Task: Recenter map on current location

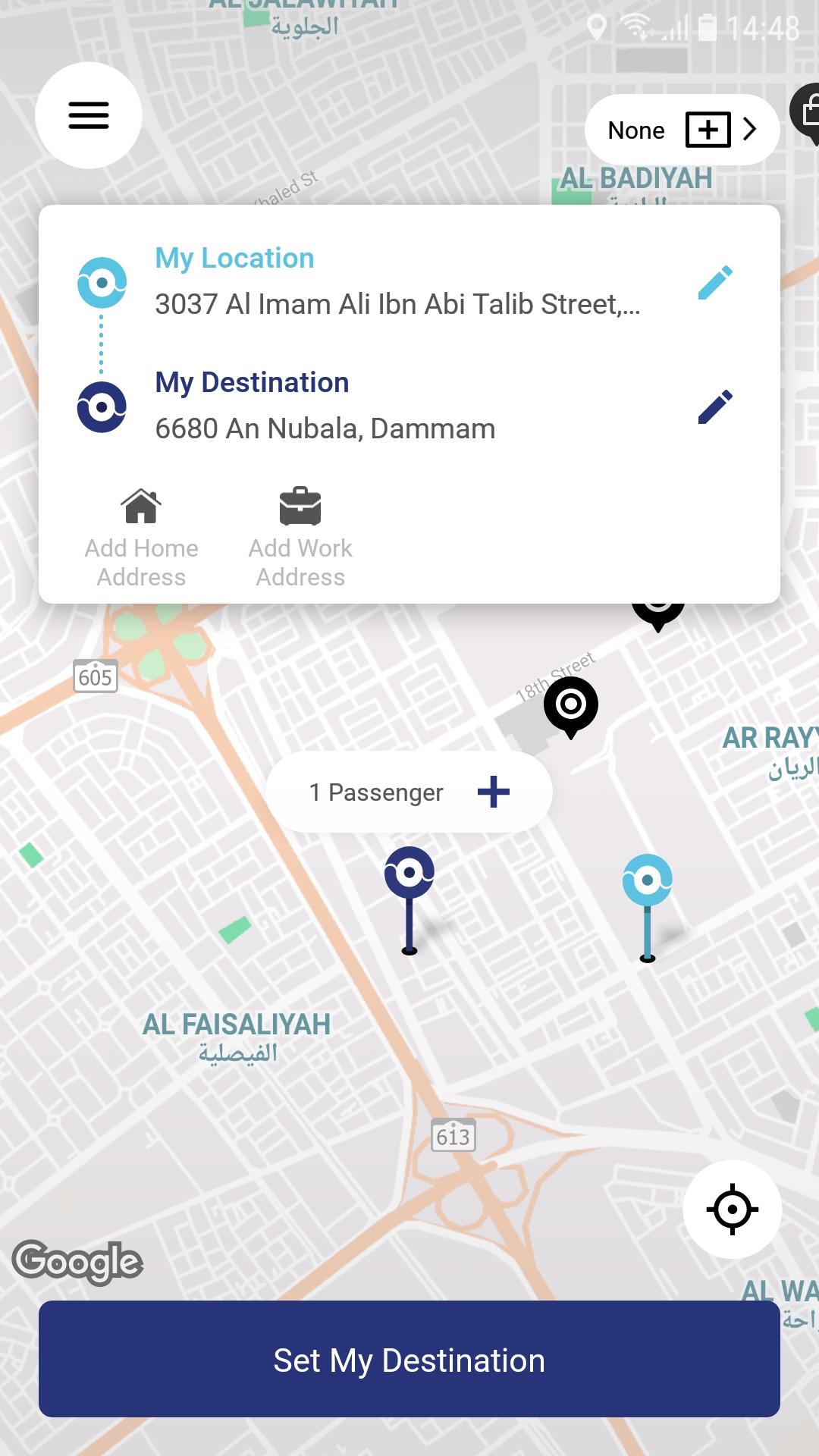Action: pyautogui.click(x=732, y=1209)
